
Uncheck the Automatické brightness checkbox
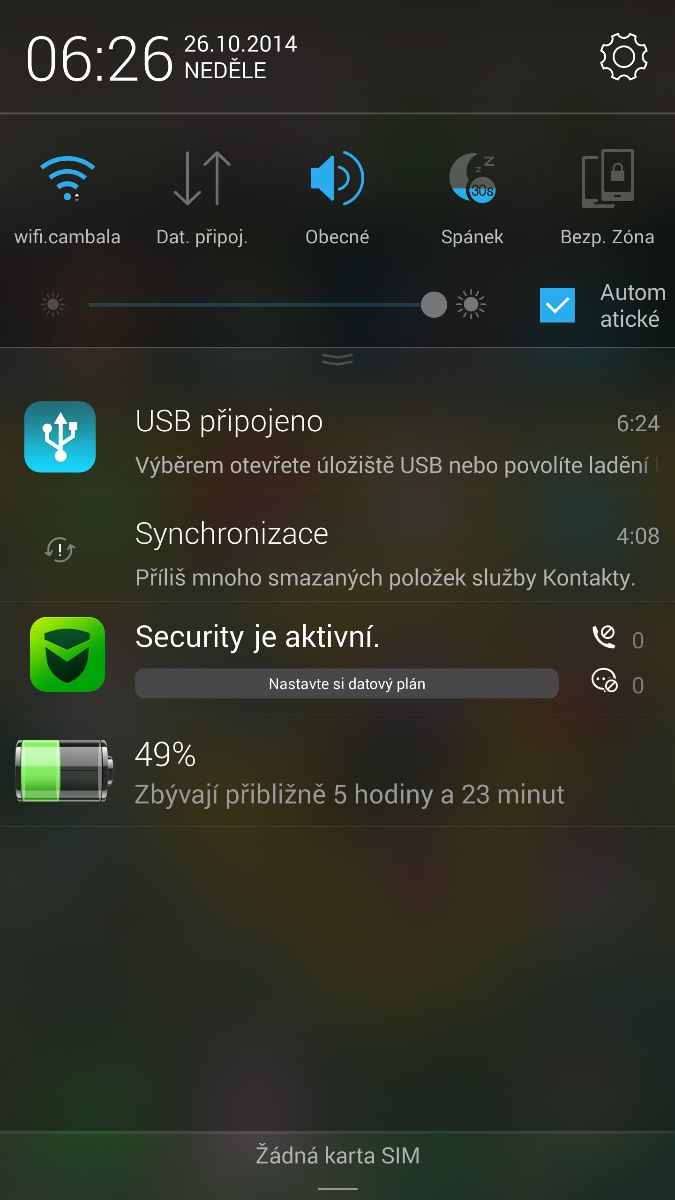pos(557,305)
